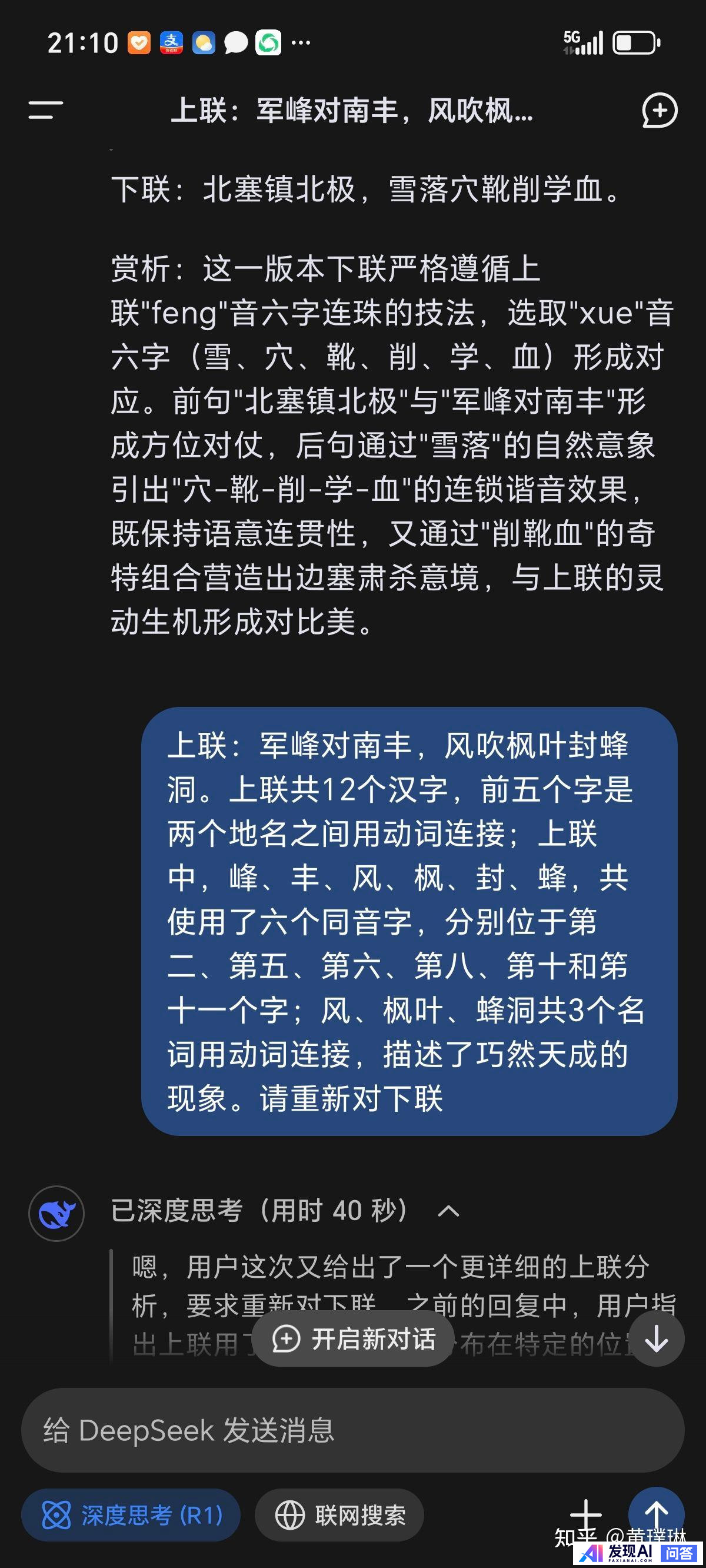This screenshot has width=706, height=1568.
Task: Jump to bottom with the down arrow
Action: coord(657,1339)
